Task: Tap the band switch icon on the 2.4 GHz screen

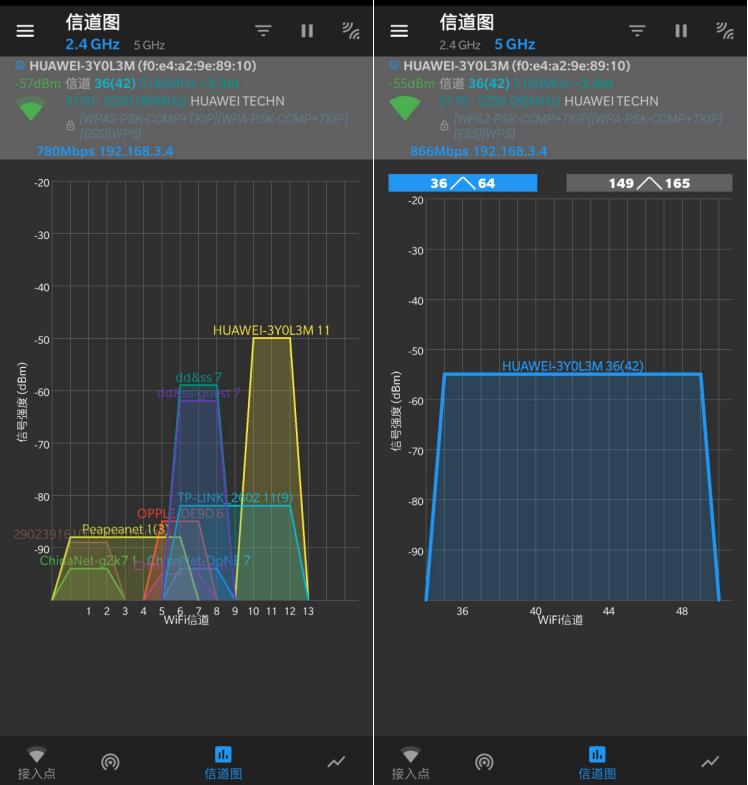Action: click(x=350, y=31)
